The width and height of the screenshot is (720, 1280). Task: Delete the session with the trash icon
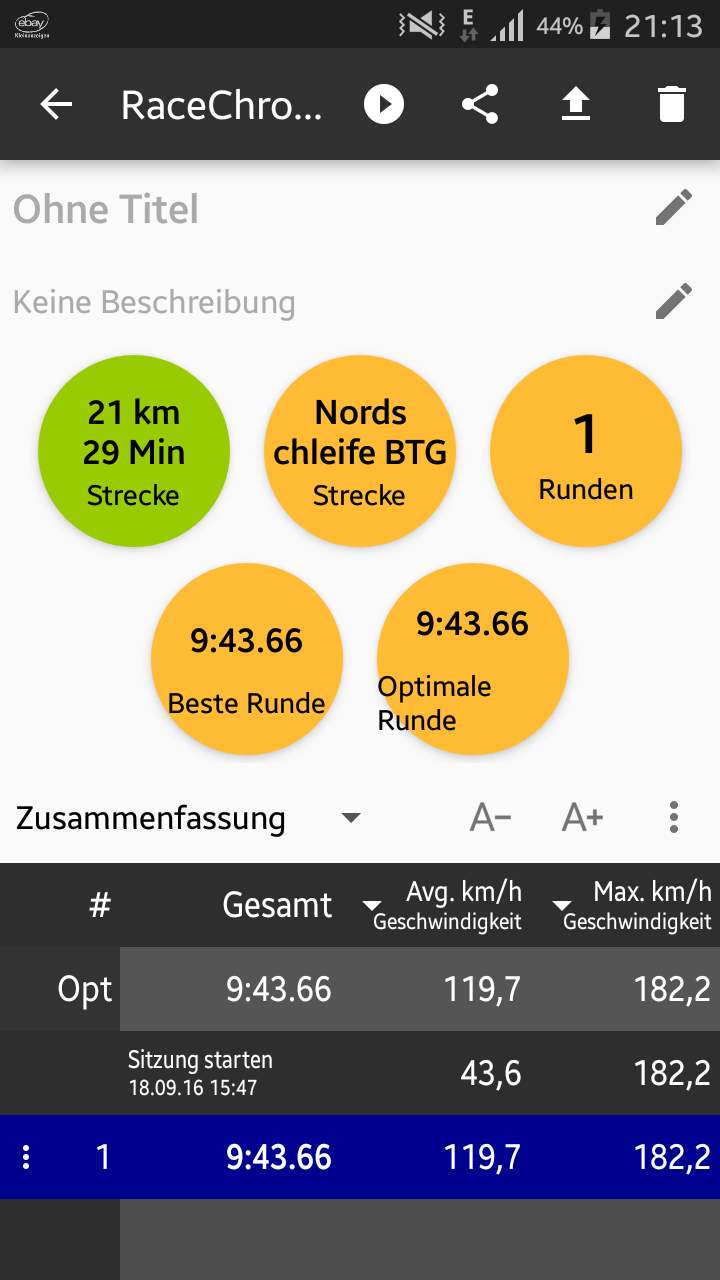[x=672, y=104]
